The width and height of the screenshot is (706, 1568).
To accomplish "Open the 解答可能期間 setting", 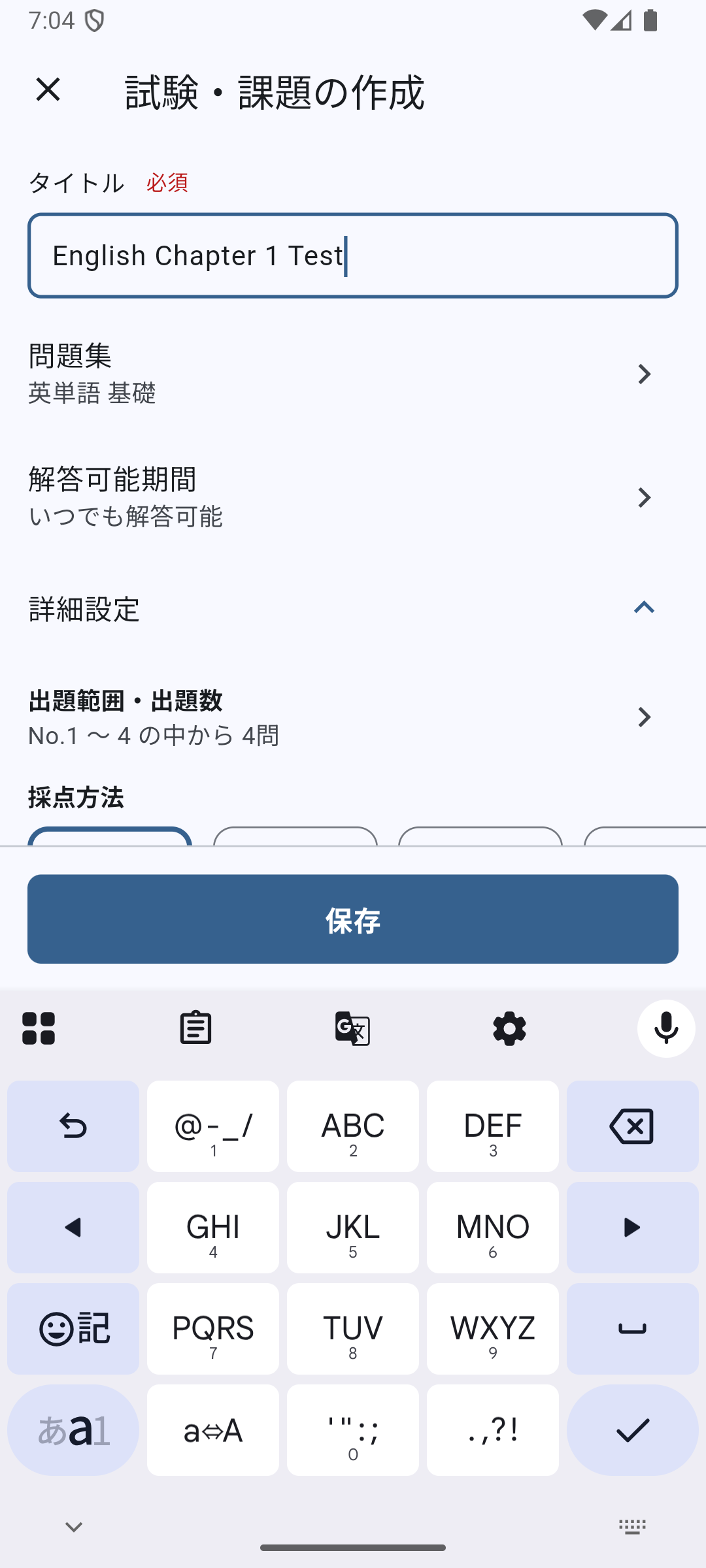I will [x=353, y=497].
